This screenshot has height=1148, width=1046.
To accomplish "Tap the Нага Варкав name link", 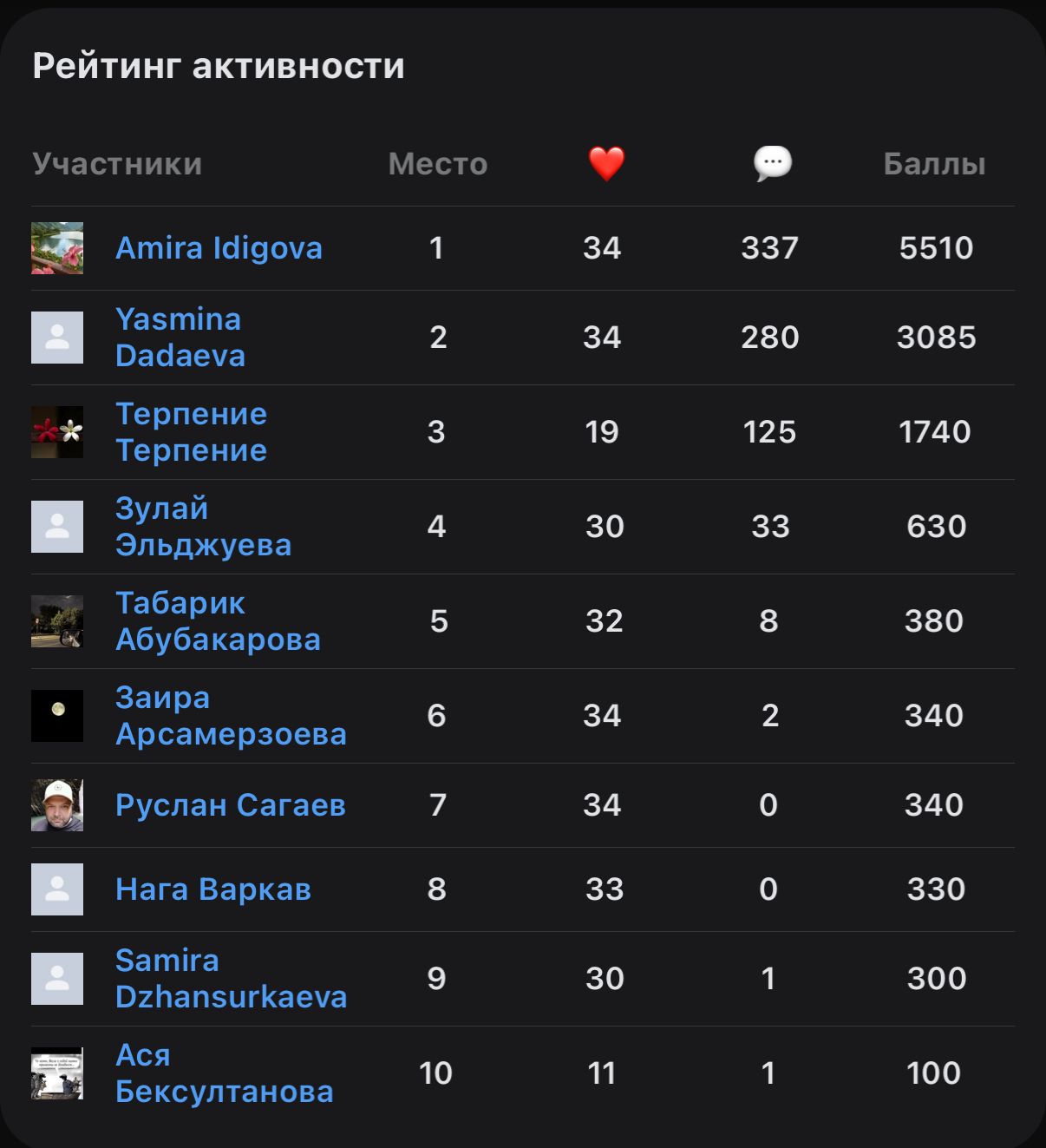I will (212, 889).
